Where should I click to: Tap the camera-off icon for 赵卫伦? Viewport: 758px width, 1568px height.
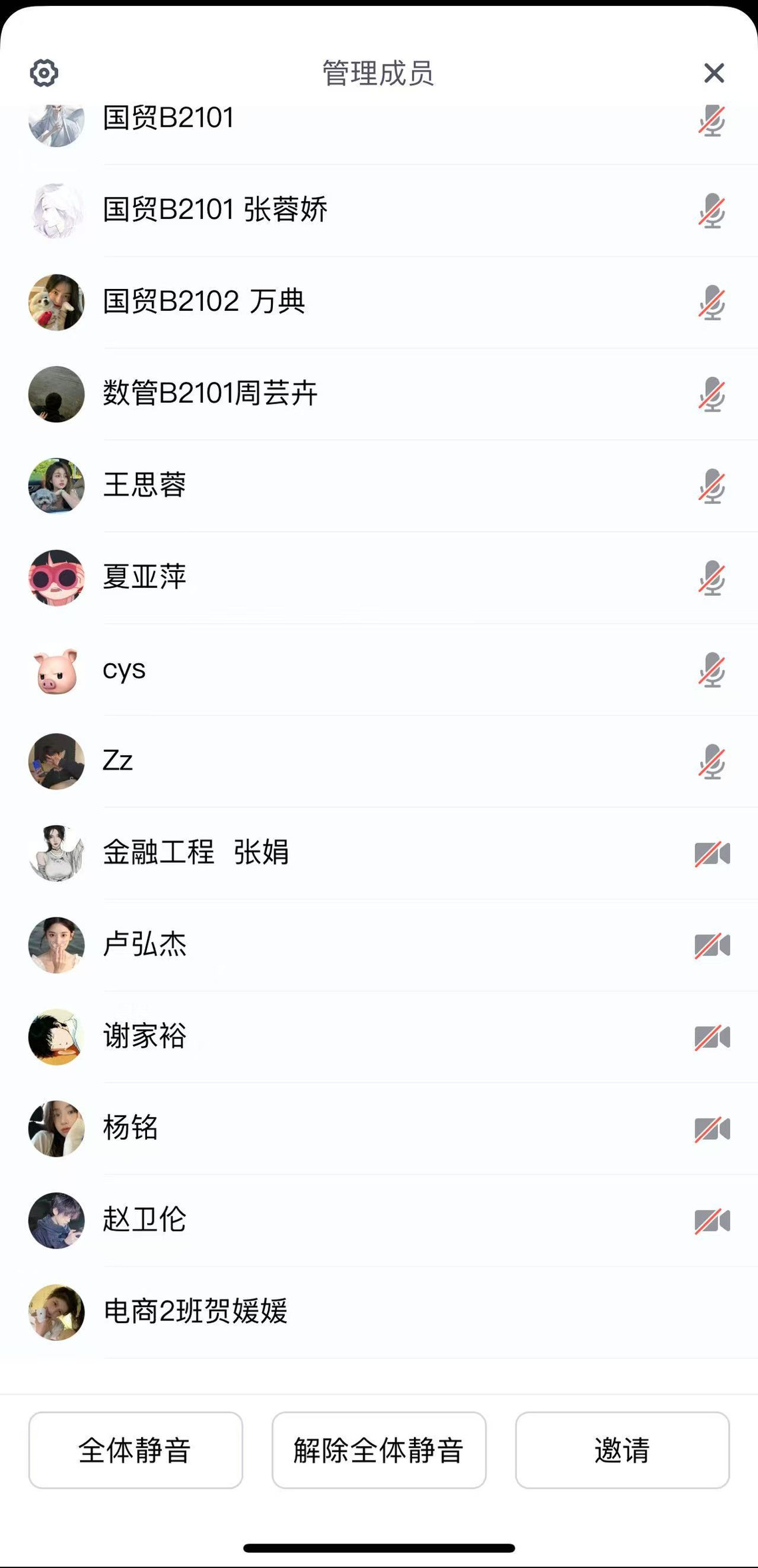[x=712, y=1221]
